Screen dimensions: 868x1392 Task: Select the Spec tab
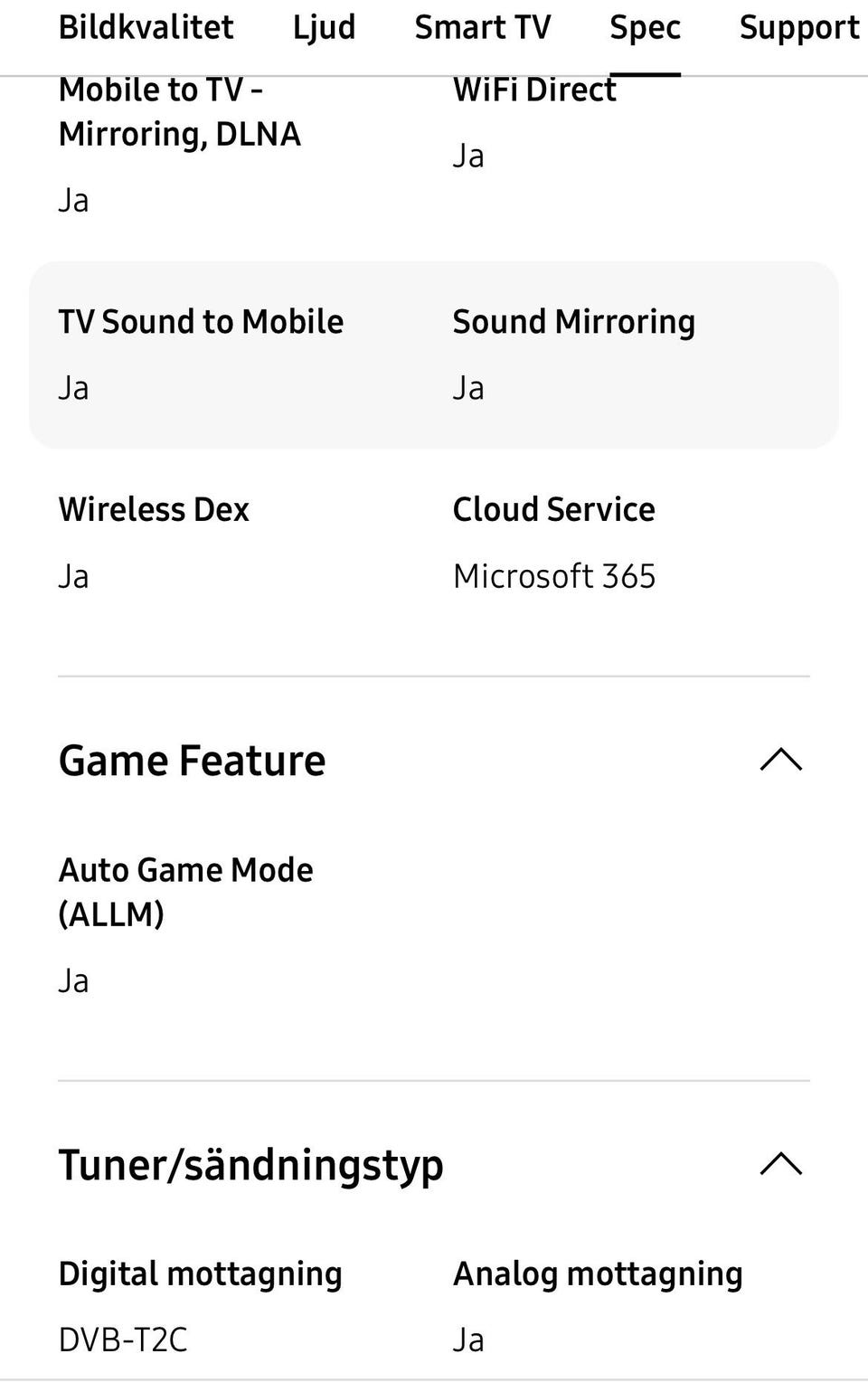(645, 28)
